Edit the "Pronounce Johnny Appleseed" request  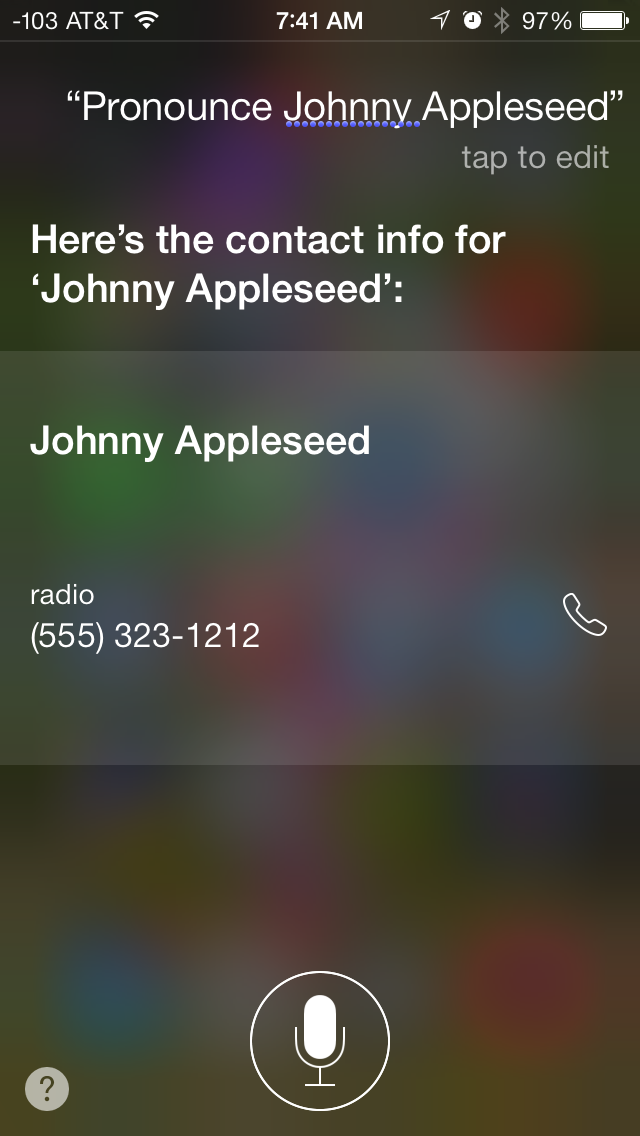tap(345, 107)
